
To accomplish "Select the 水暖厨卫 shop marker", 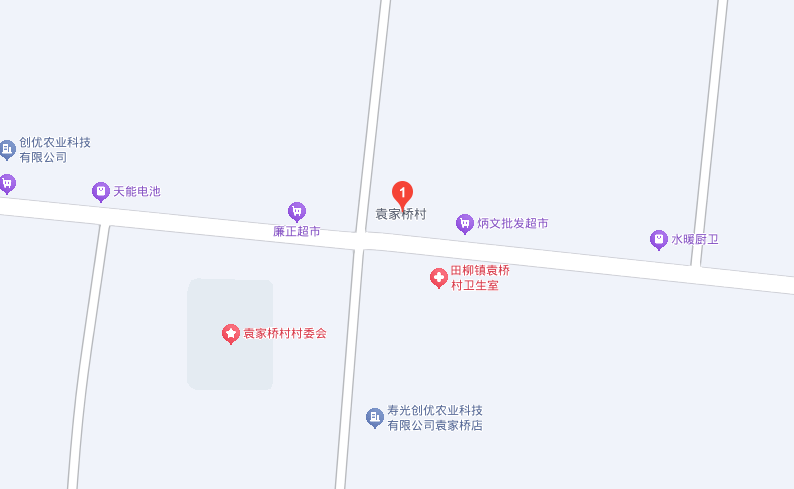I will pyautogui.click(x=658, y=239).
